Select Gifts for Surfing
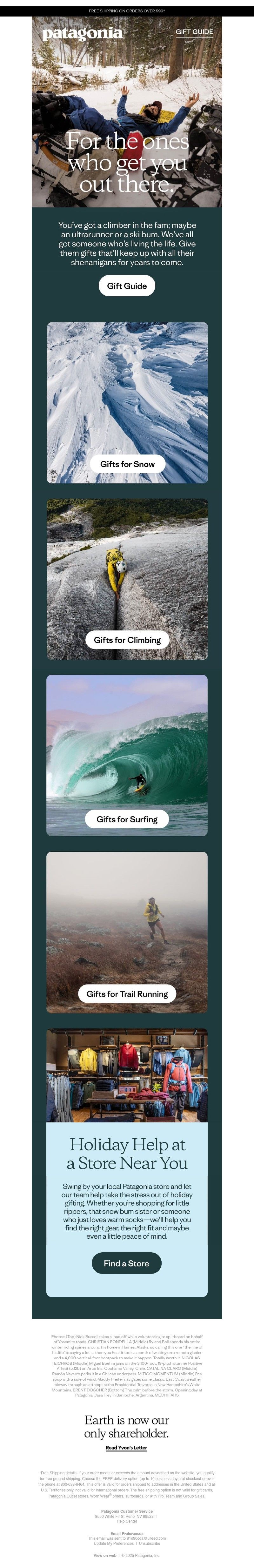The height and width of the screenshot is (1568, 254). 127,819
